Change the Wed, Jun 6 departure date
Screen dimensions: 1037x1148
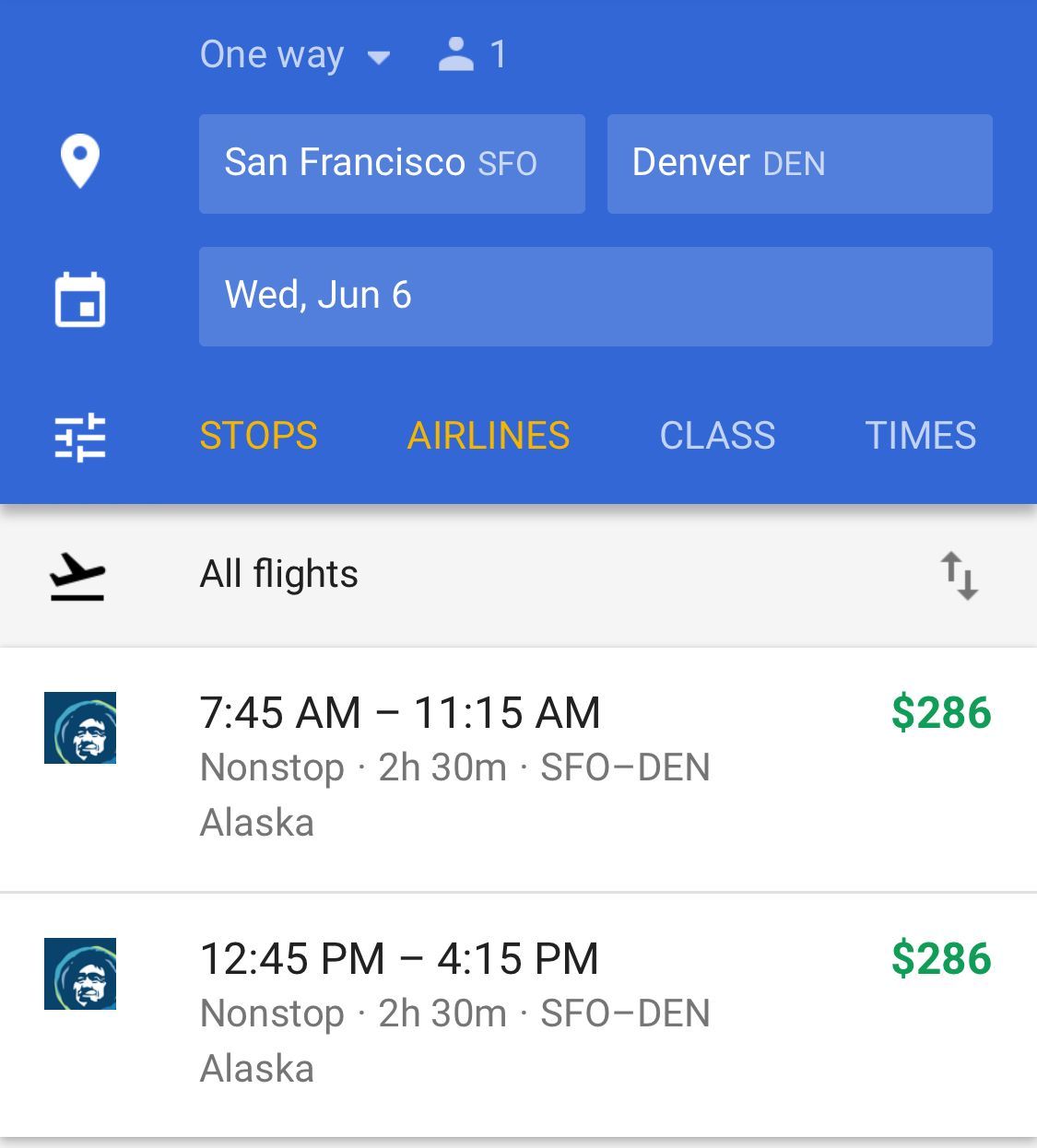coord(595,297)
